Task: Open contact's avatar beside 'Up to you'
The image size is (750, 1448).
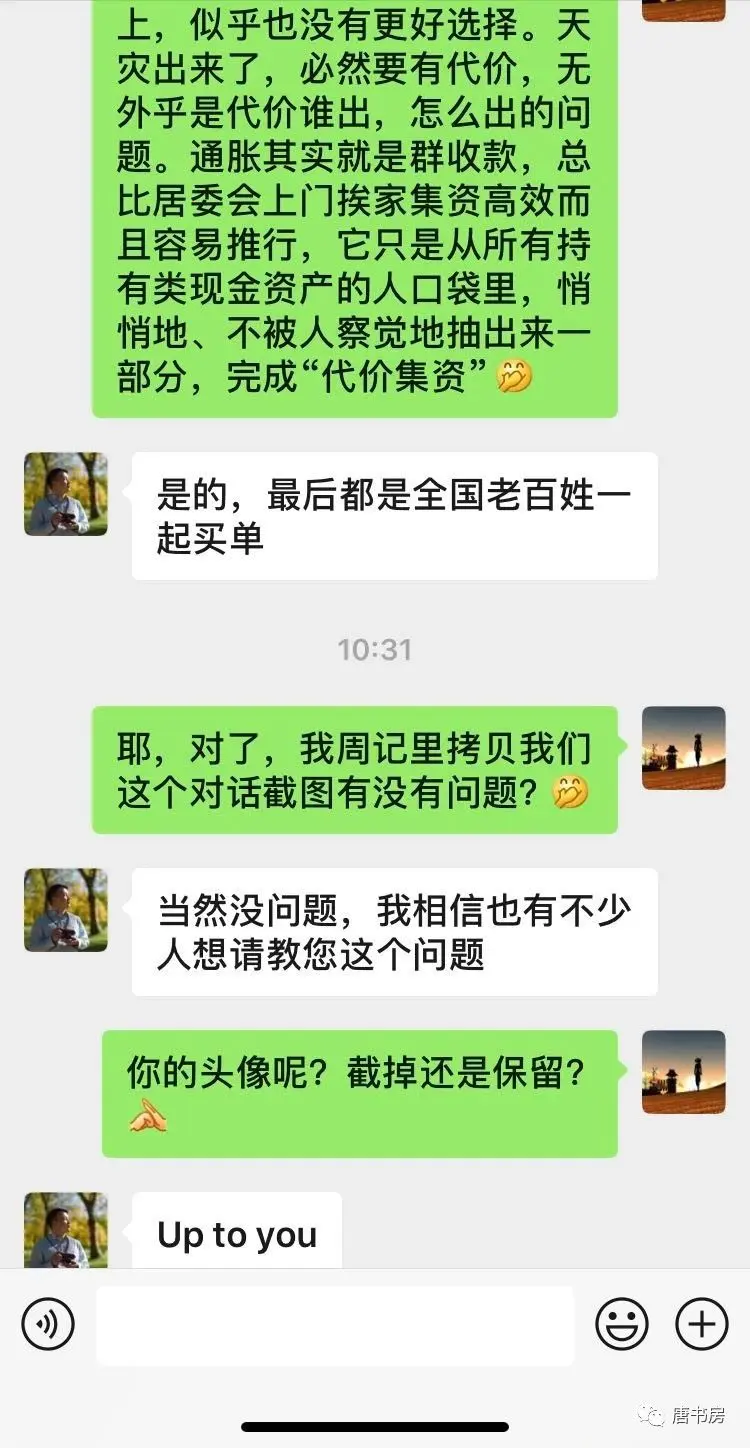Action: (x=66, y=1230)
